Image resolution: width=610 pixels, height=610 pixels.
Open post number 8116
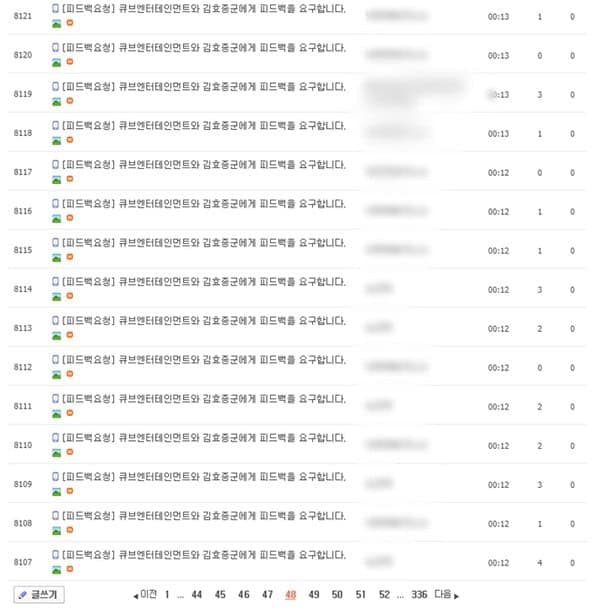click(x=204, y=204)
